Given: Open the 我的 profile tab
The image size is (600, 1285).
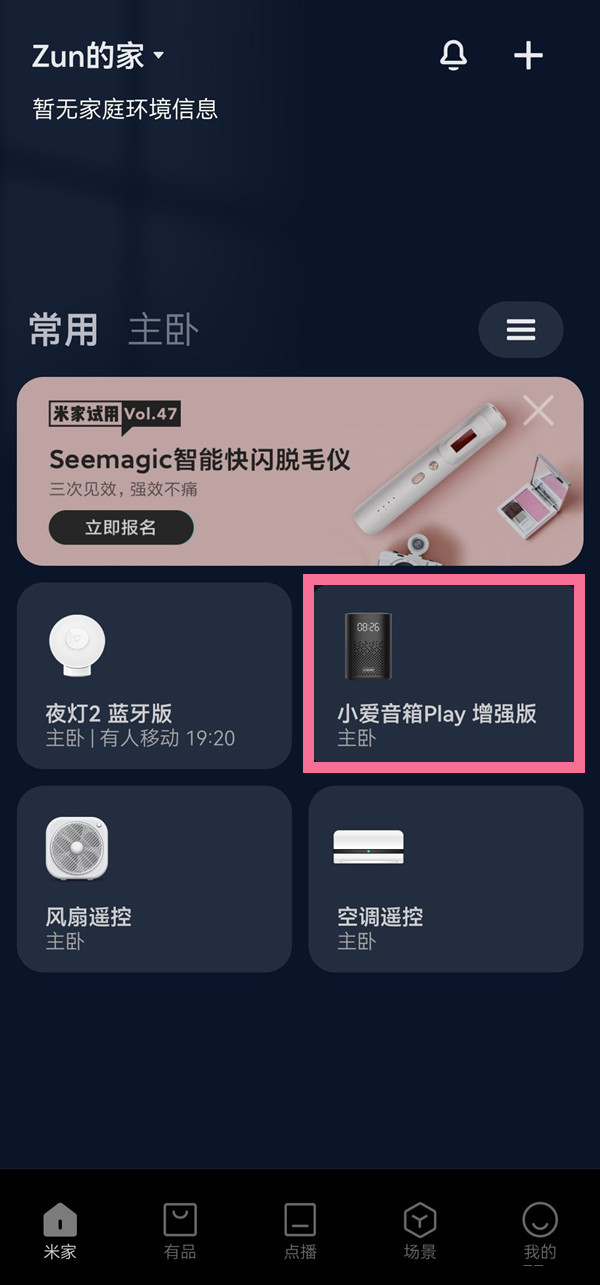Looking at the screenshot, I should coord(540,1230).
